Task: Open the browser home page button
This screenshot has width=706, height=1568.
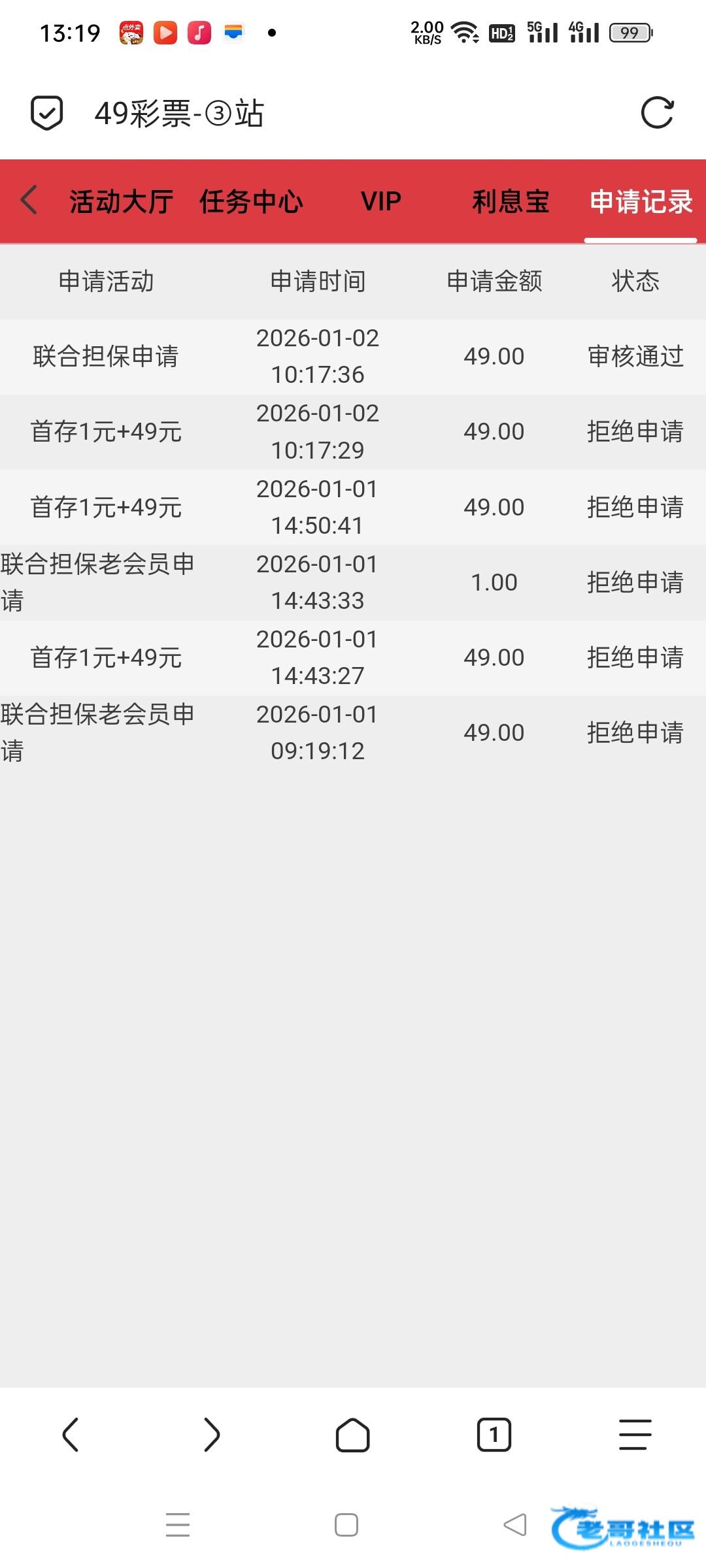Action: pyautogui.click(x=352, y=1435)
